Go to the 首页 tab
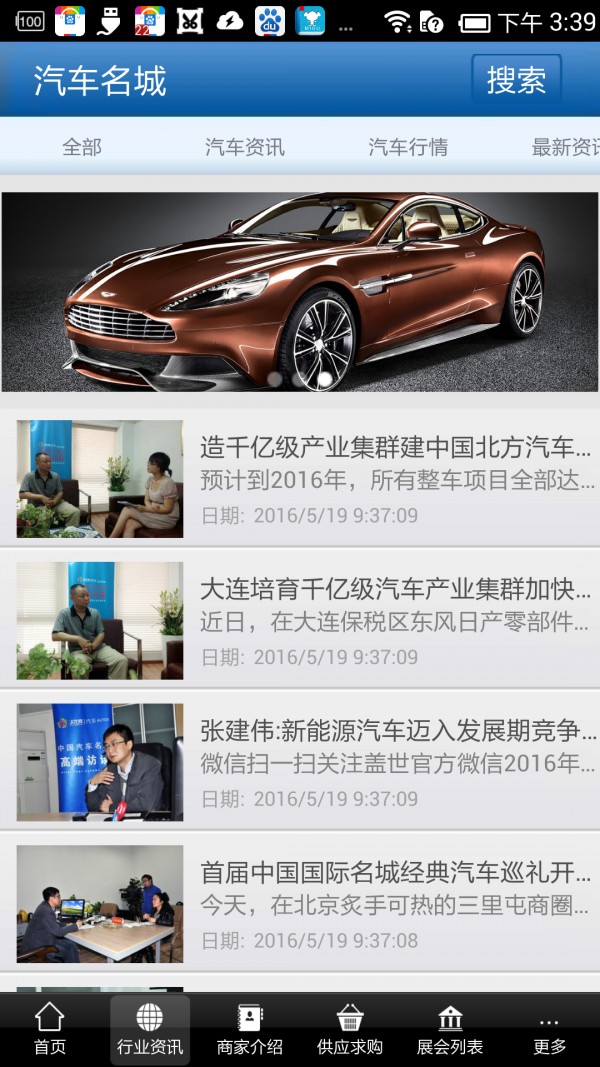This screenshot has width=600, height=1067. point(50,1030)
